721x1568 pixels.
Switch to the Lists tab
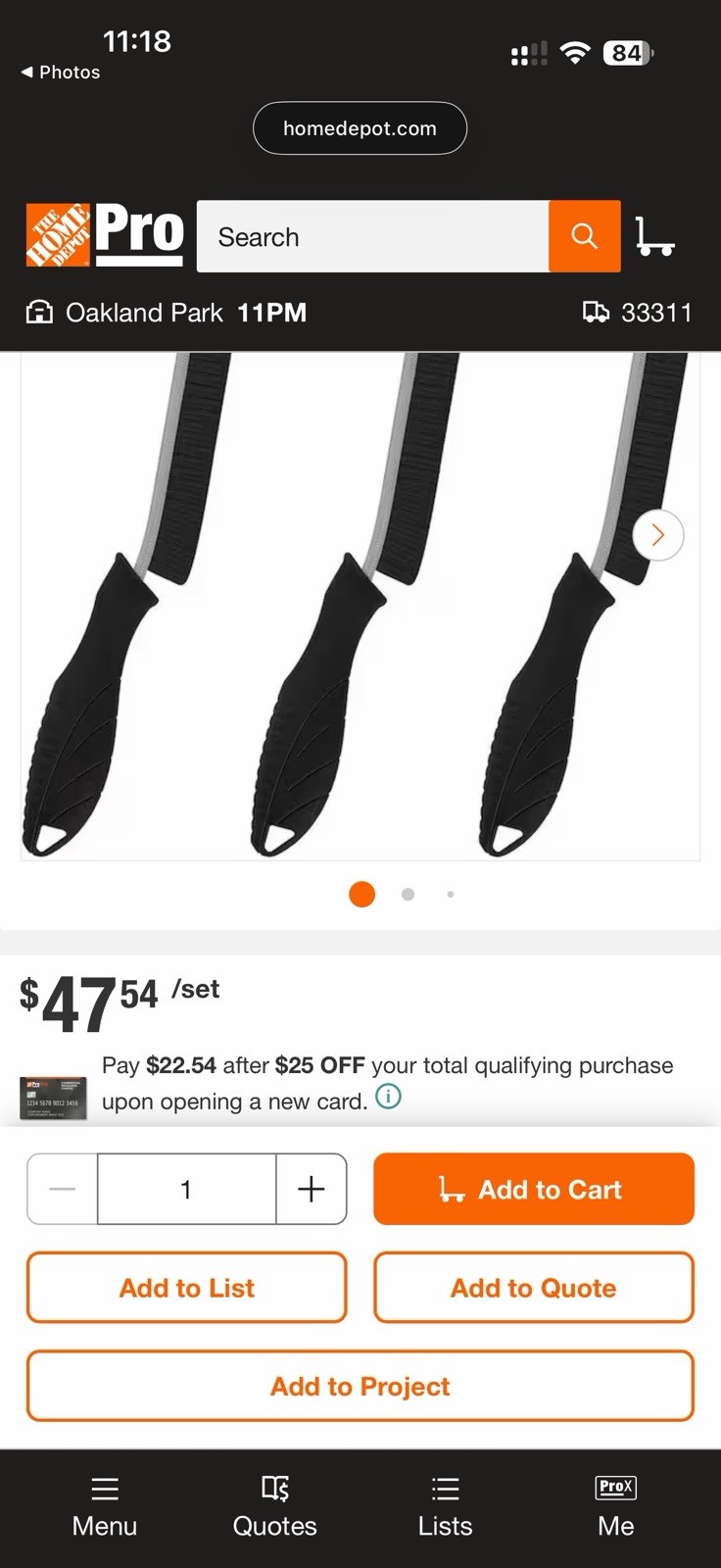[446, 1507]
